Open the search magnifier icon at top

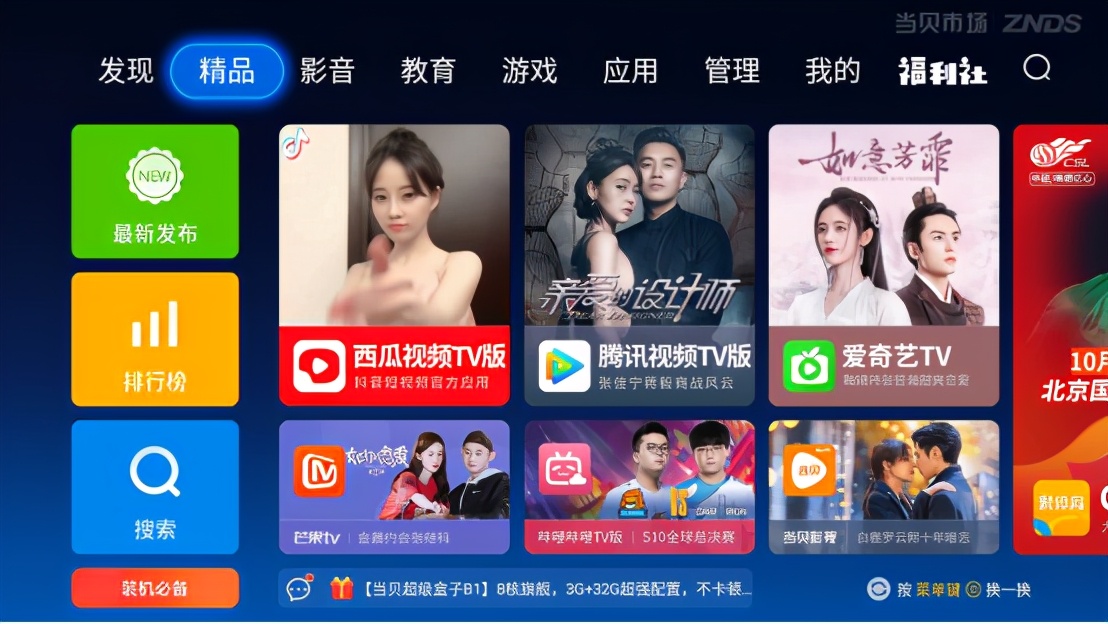click(1037, 68)
